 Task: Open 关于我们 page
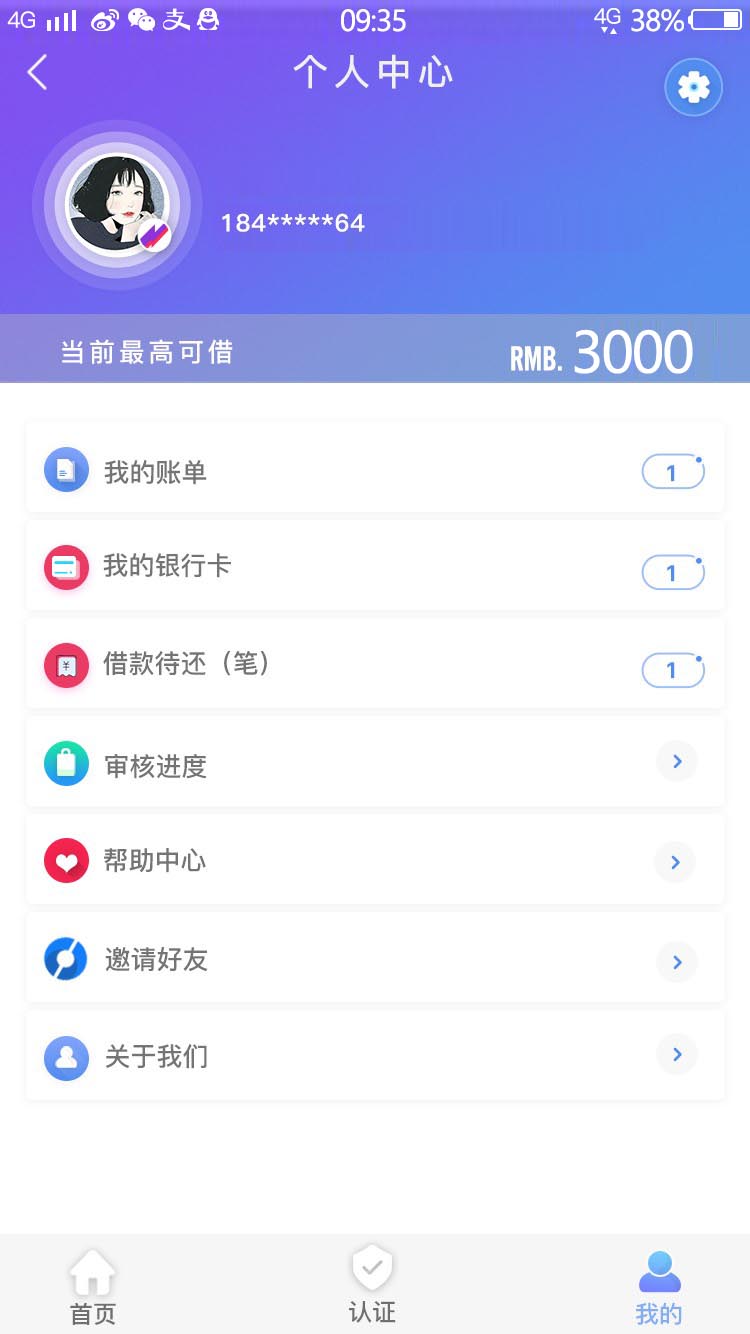(x=375, y=1056)
